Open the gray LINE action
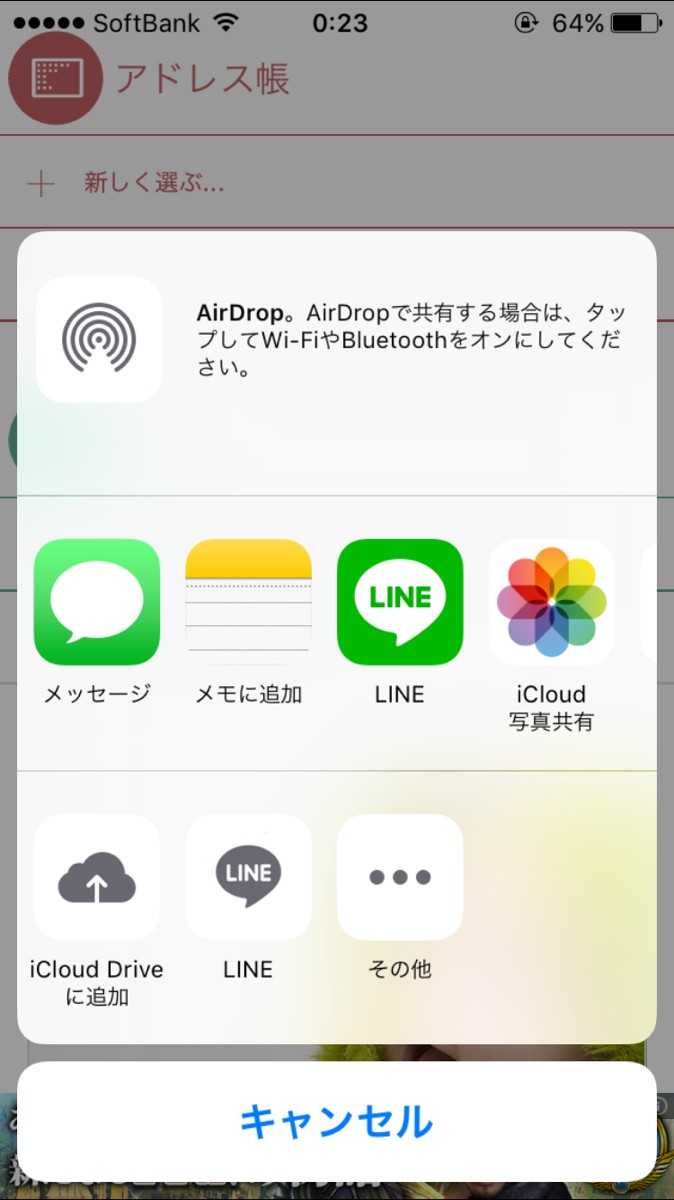674x1200 pixels. coord(249,877)
